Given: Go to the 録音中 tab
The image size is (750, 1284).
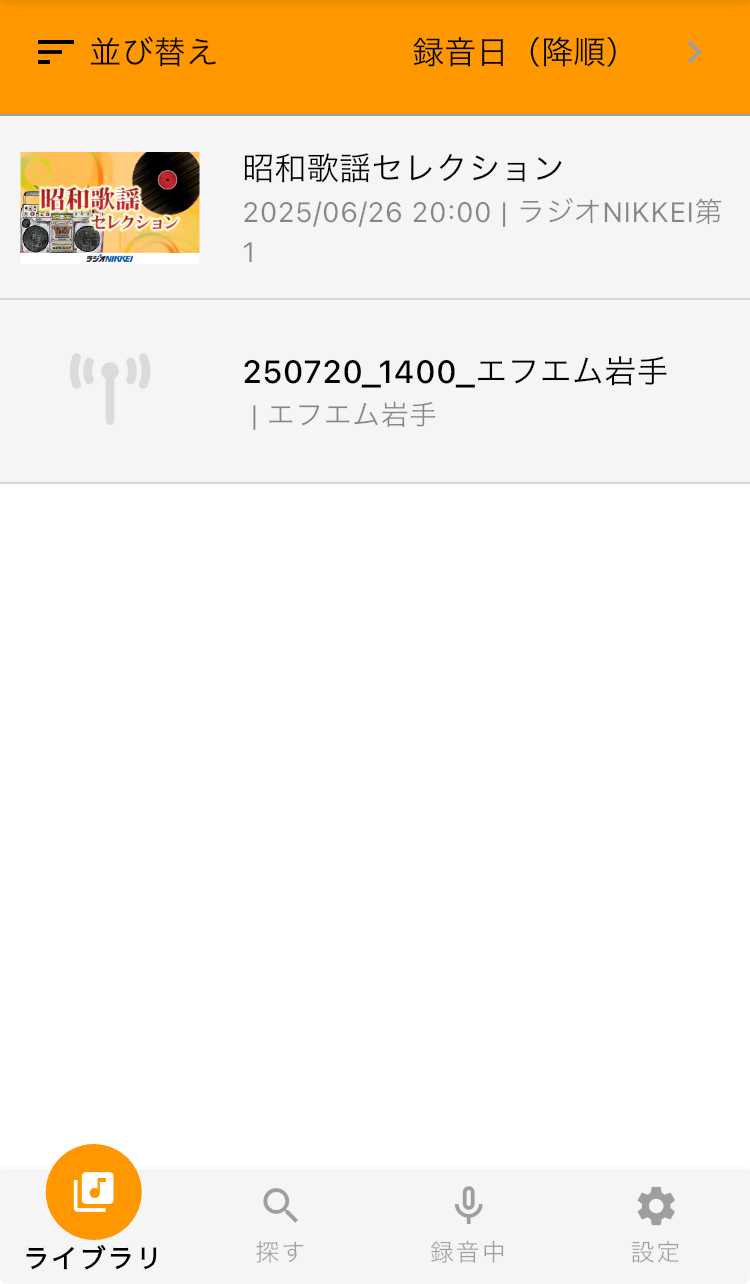Looking at the screenshot, I should pyautogui.click(x=467, y=1224).
